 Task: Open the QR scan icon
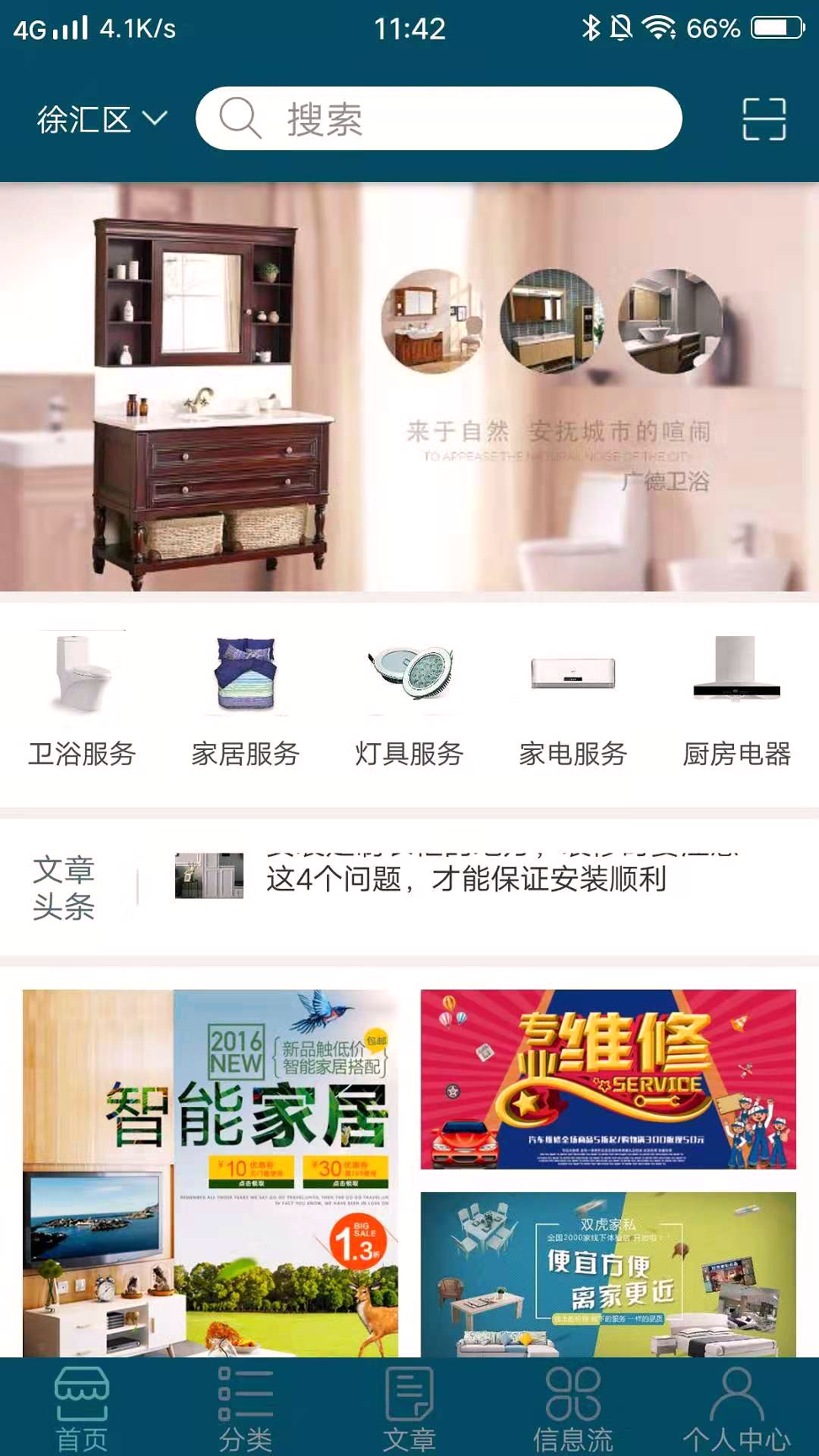pyautogui.click(x=763, y=119)
